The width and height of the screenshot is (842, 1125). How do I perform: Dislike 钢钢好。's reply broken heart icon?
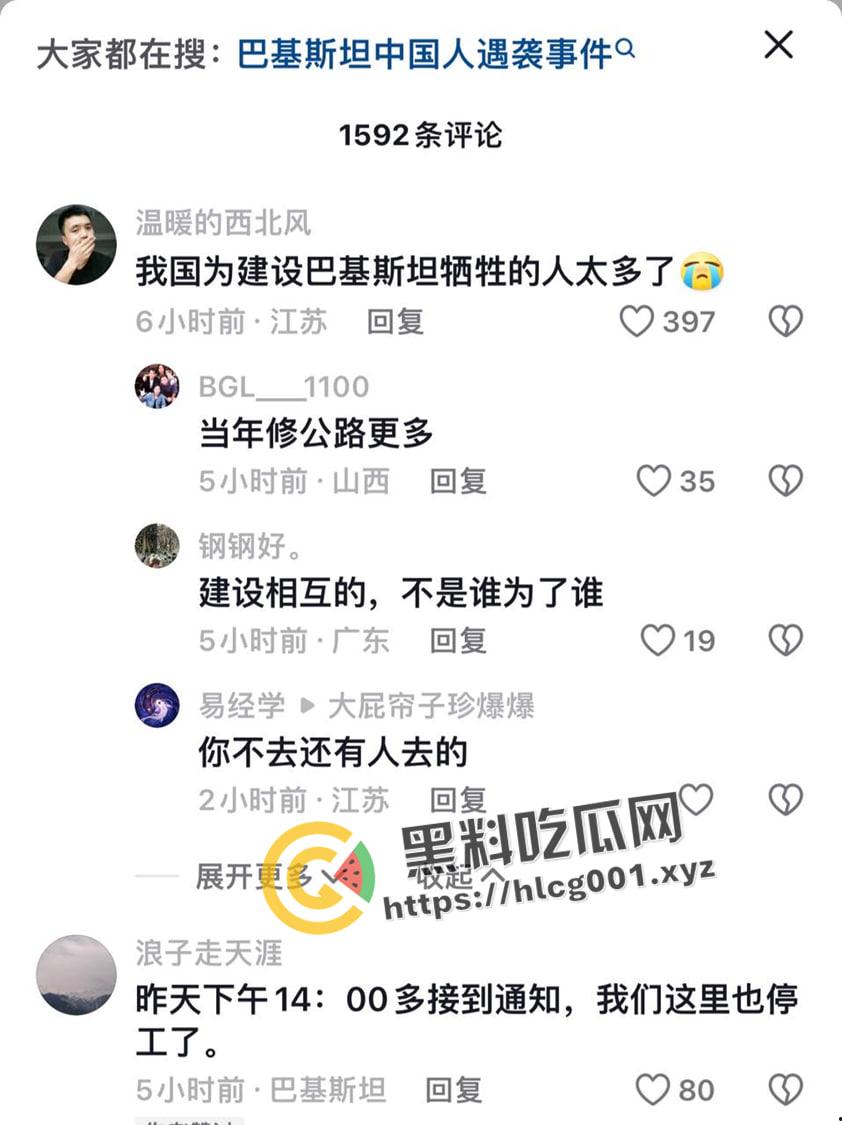tap(786, 640)
